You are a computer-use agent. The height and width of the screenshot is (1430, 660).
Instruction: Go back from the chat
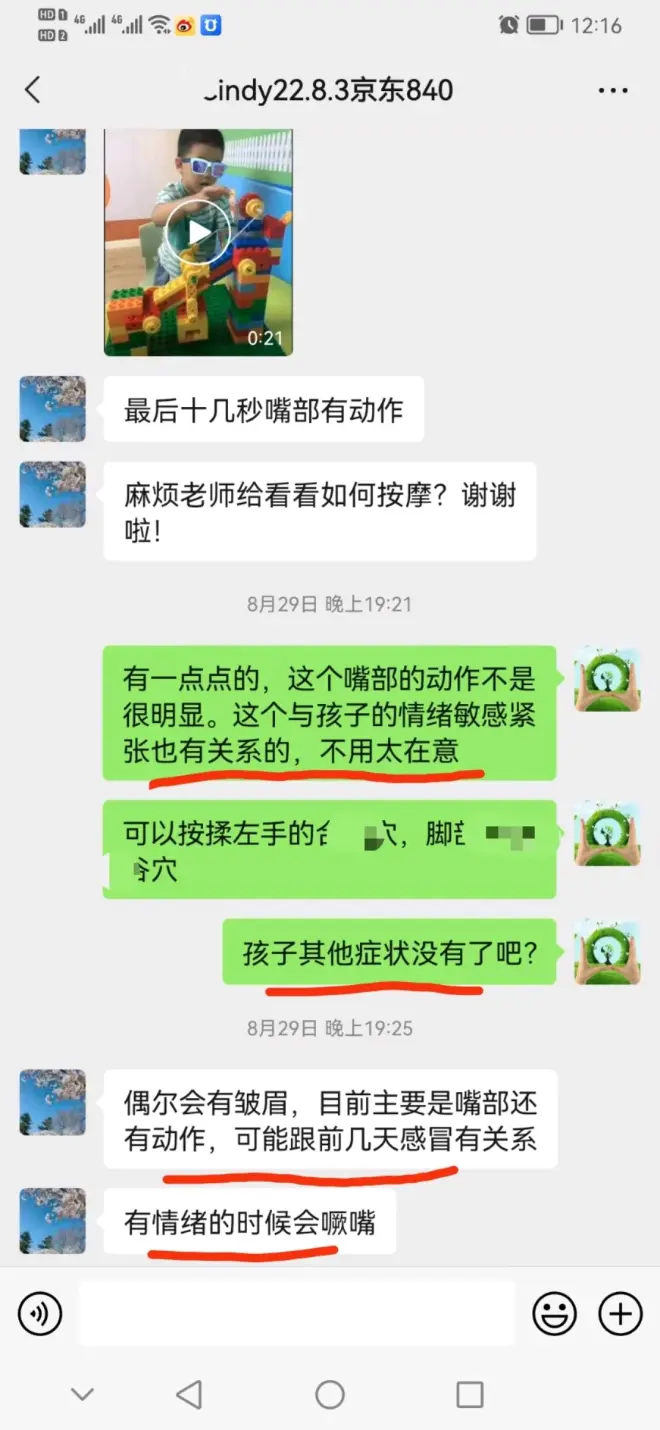[x=33, y=90]
